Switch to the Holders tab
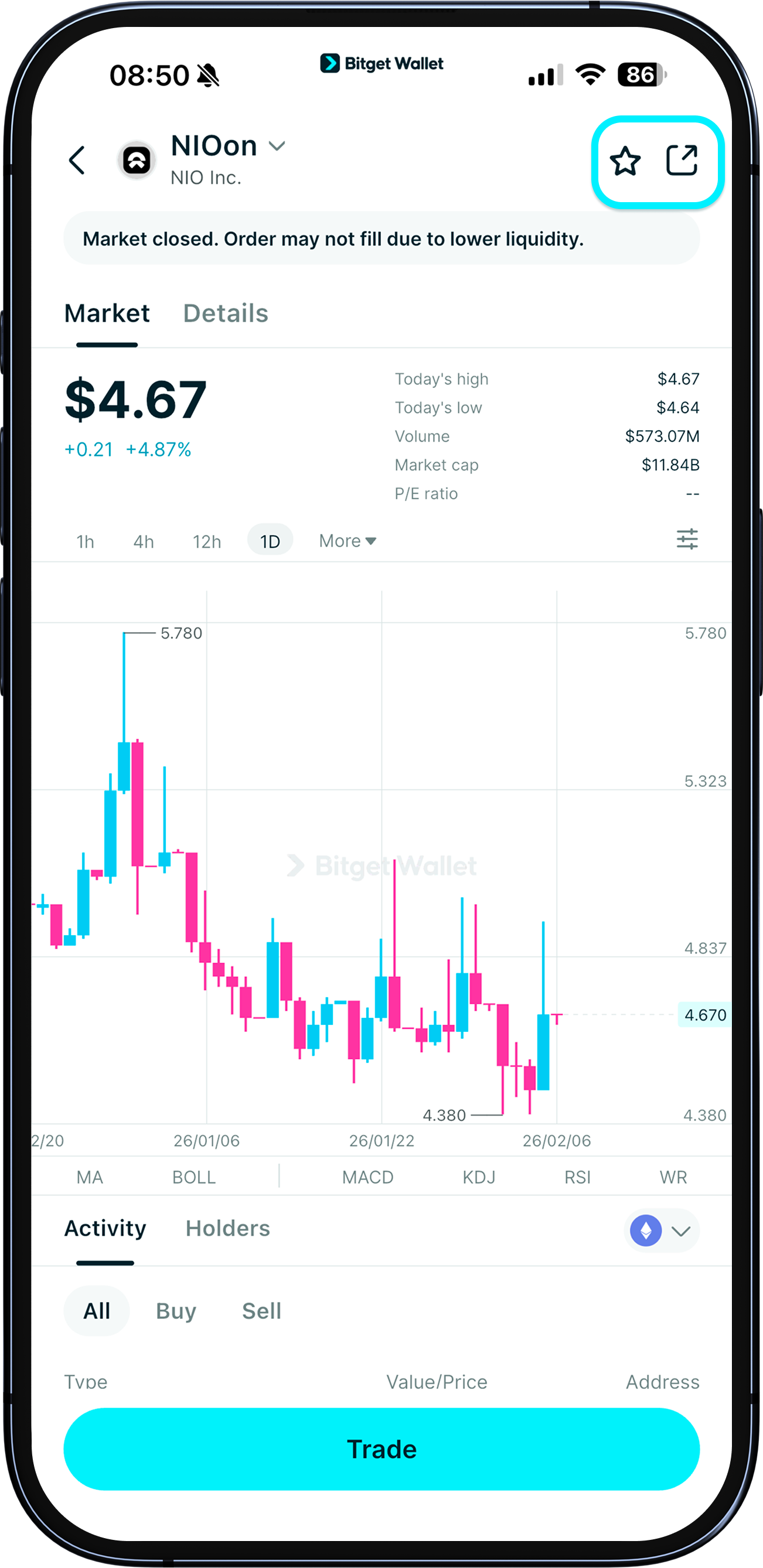The height and width of the screenshot is (1568, 763). [228, 1228]
